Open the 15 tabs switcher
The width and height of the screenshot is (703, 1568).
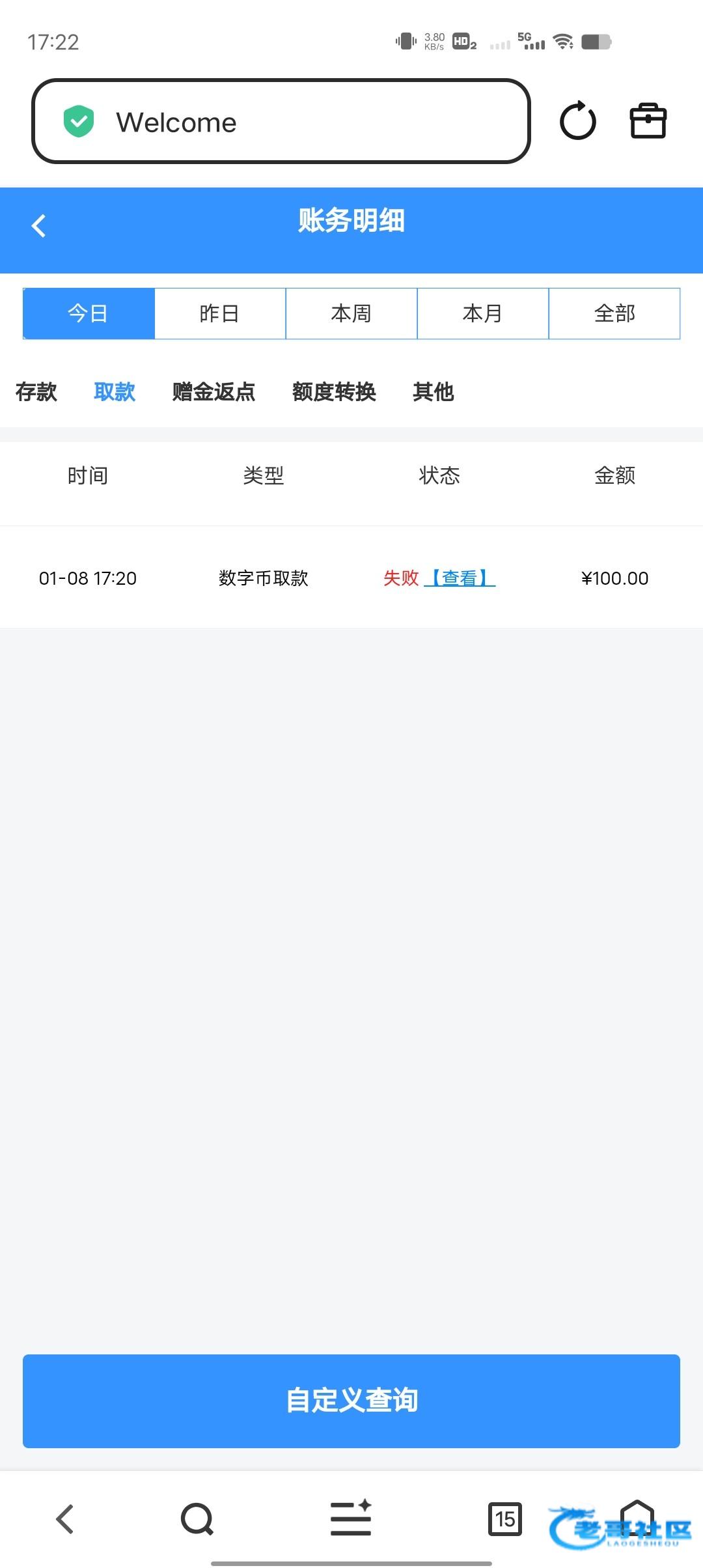point(505,1519)
